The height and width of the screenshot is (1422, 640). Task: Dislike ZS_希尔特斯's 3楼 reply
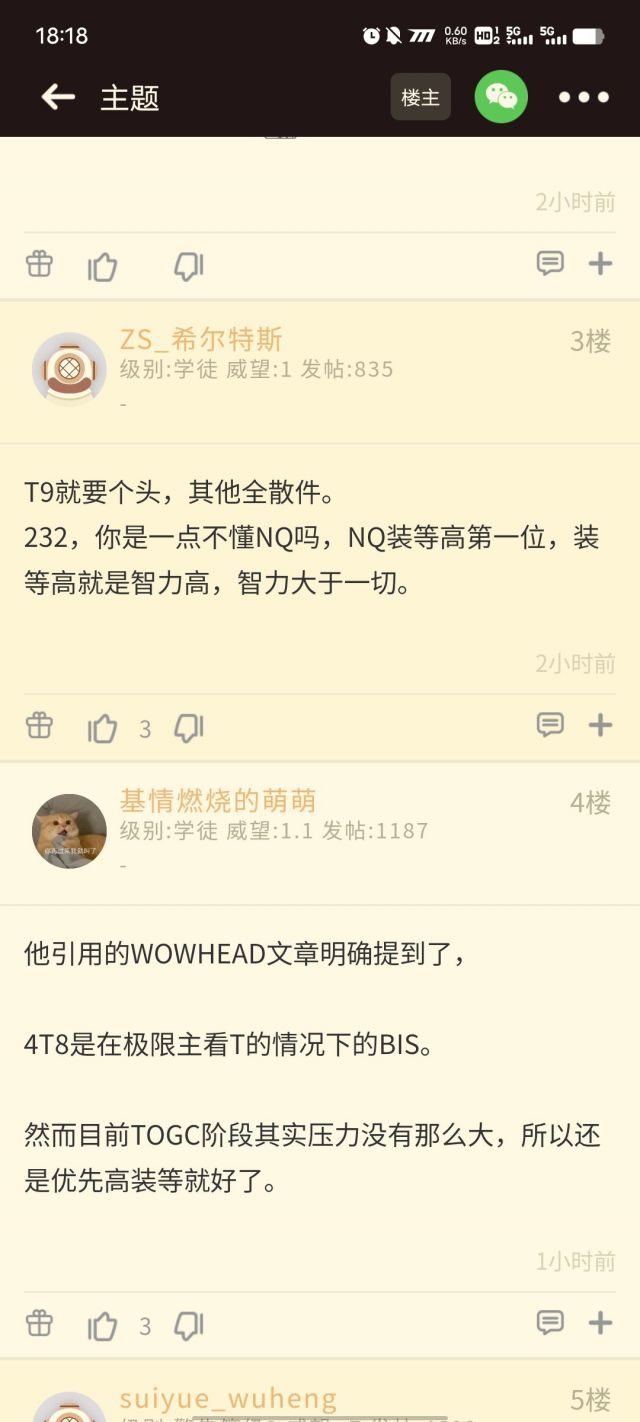(189, 727)
